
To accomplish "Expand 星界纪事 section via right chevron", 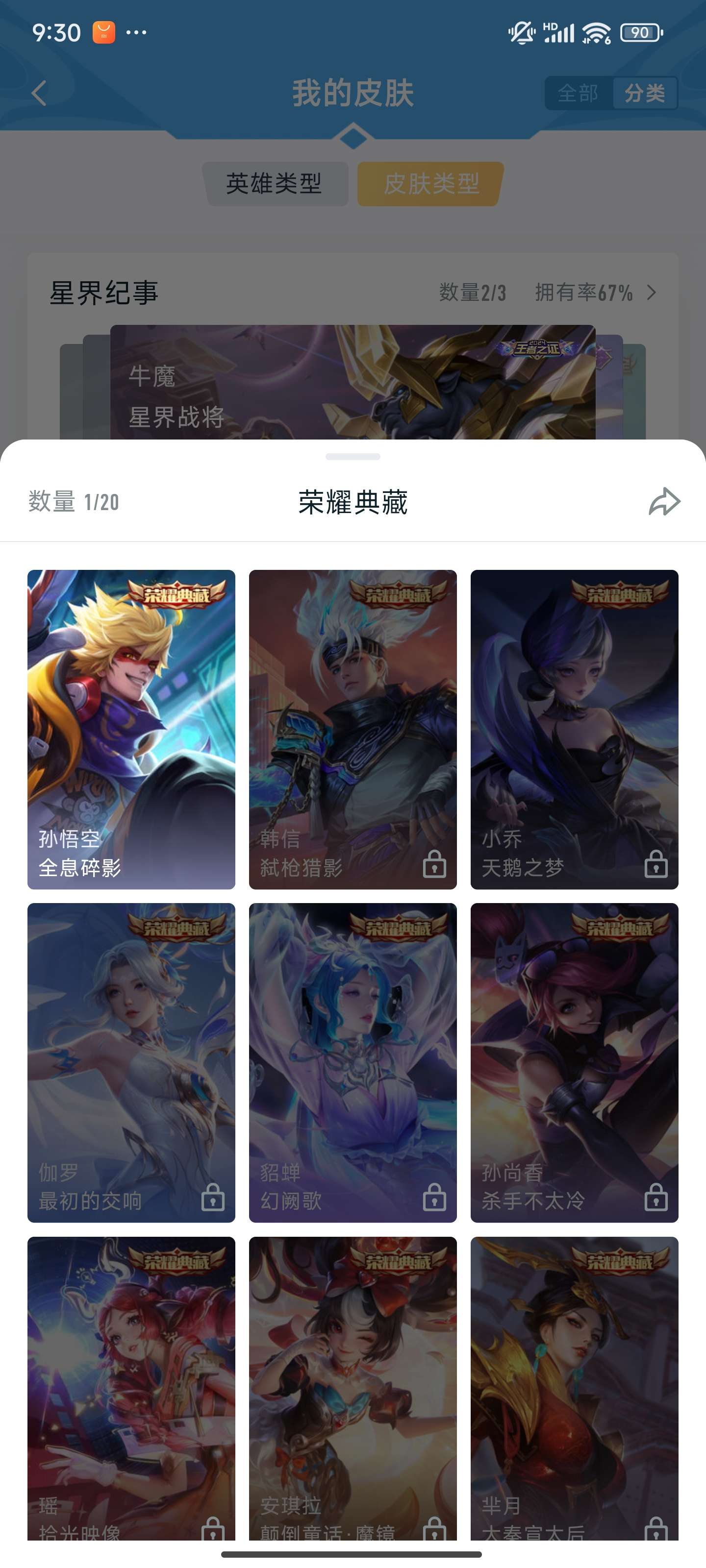I will tap(651, 292).
